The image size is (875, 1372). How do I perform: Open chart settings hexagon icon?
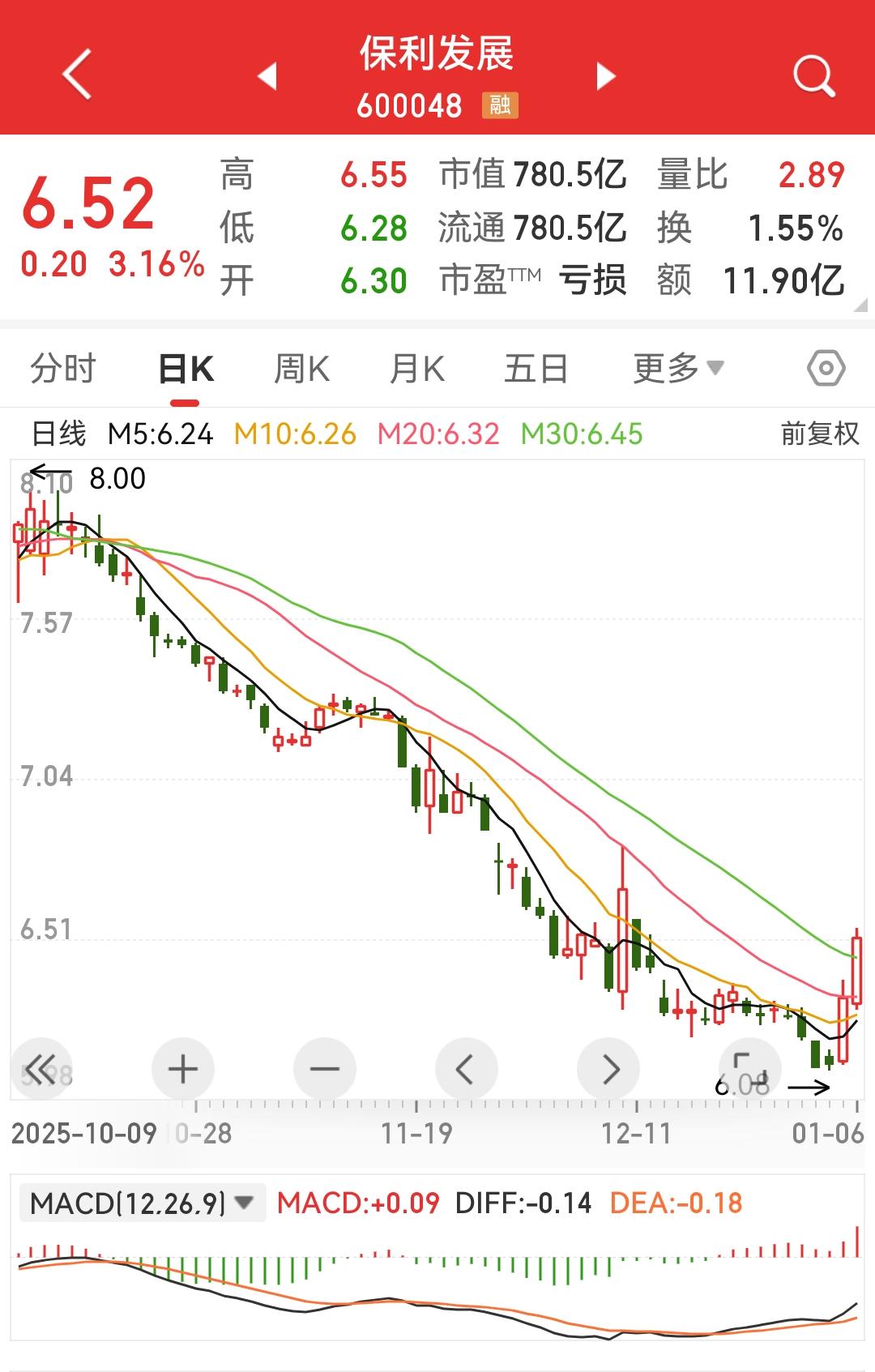pyautogui.click(x=826, y=369)
